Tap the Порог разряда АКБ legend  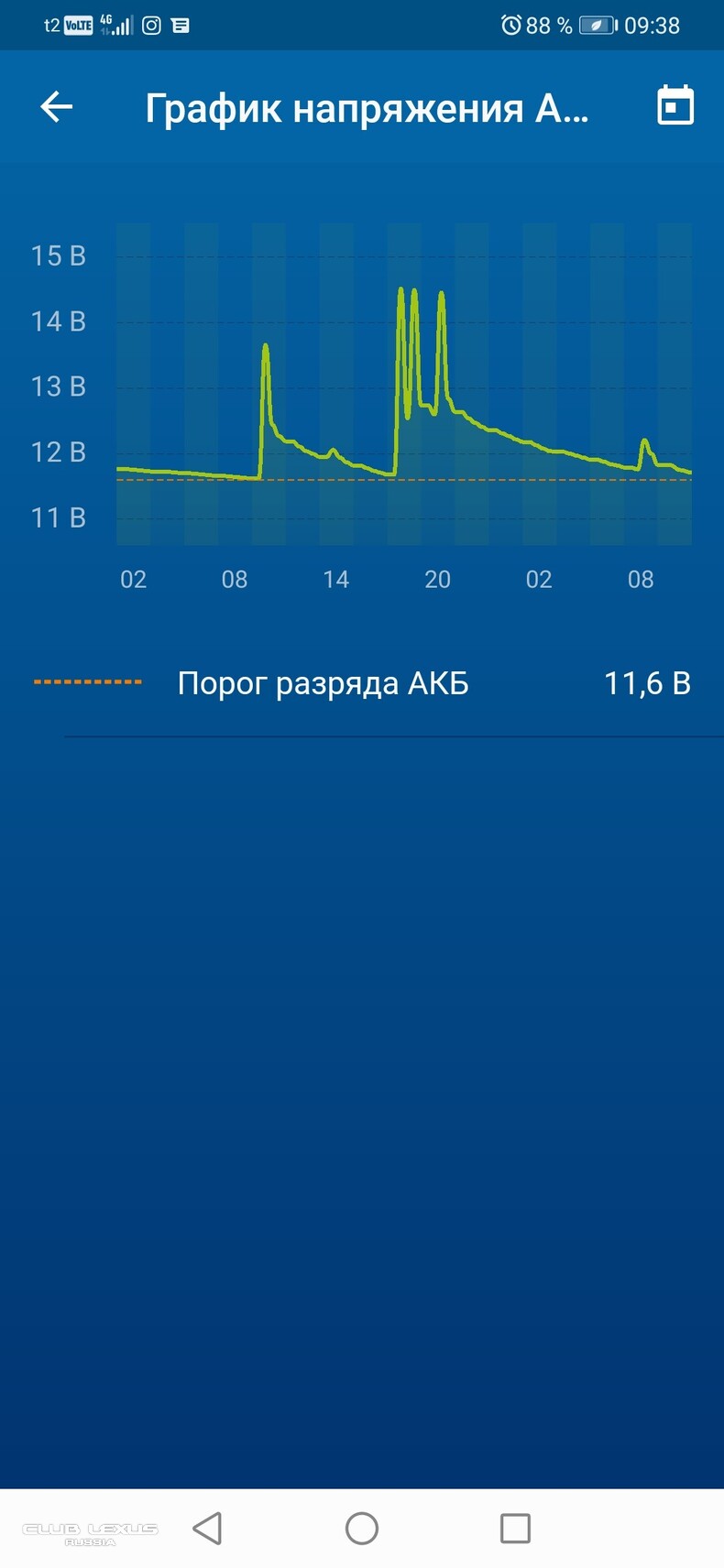pyautogui.click(x=324, y=682)
